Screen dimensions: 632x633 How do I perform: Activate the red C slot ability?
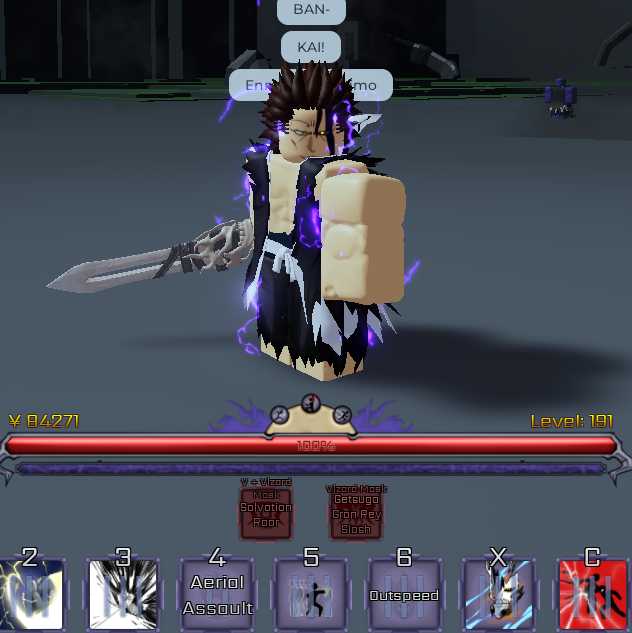pyautogui.click(x=592, y=598)
